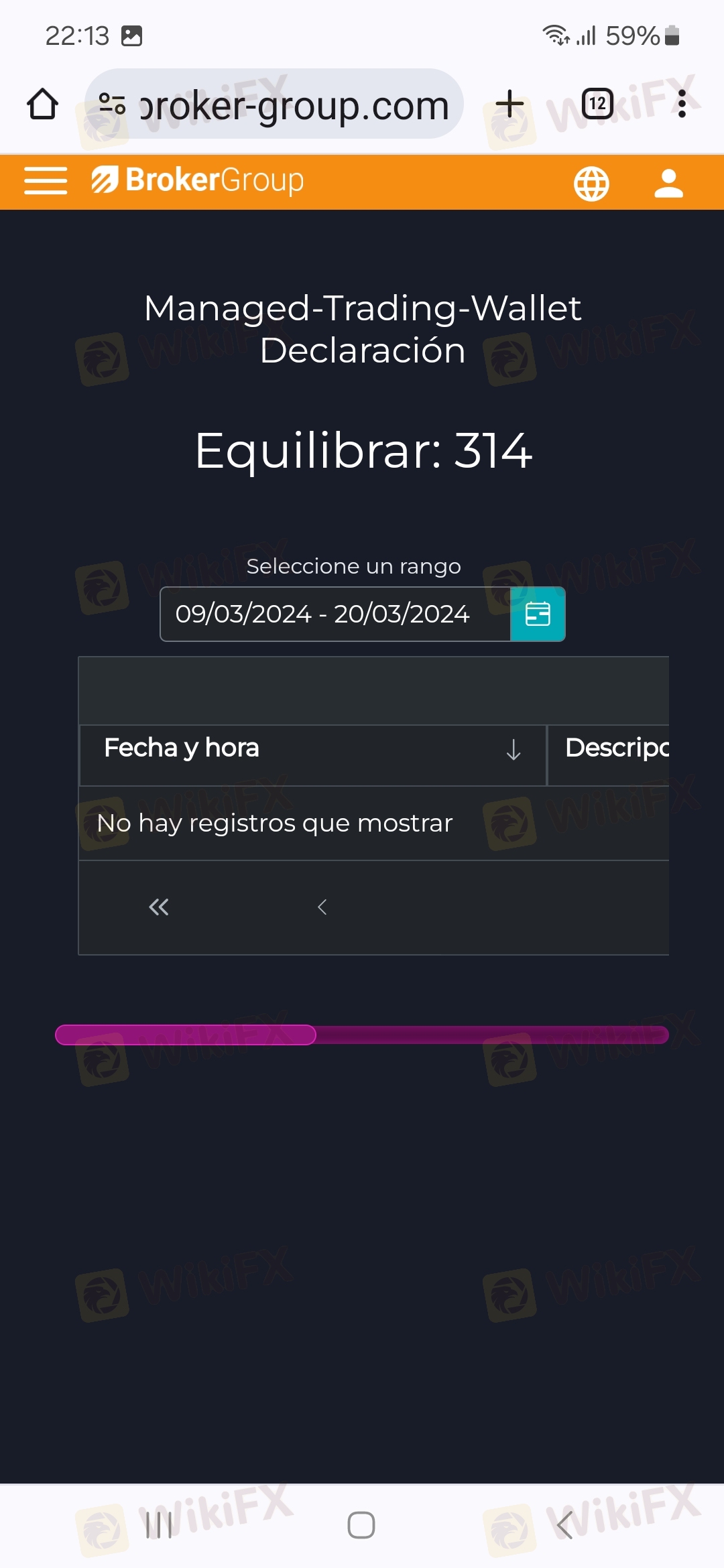Edit the date range field
Image resolution: width=724 pixels, height=1568 pixels.
coord(335,614)
